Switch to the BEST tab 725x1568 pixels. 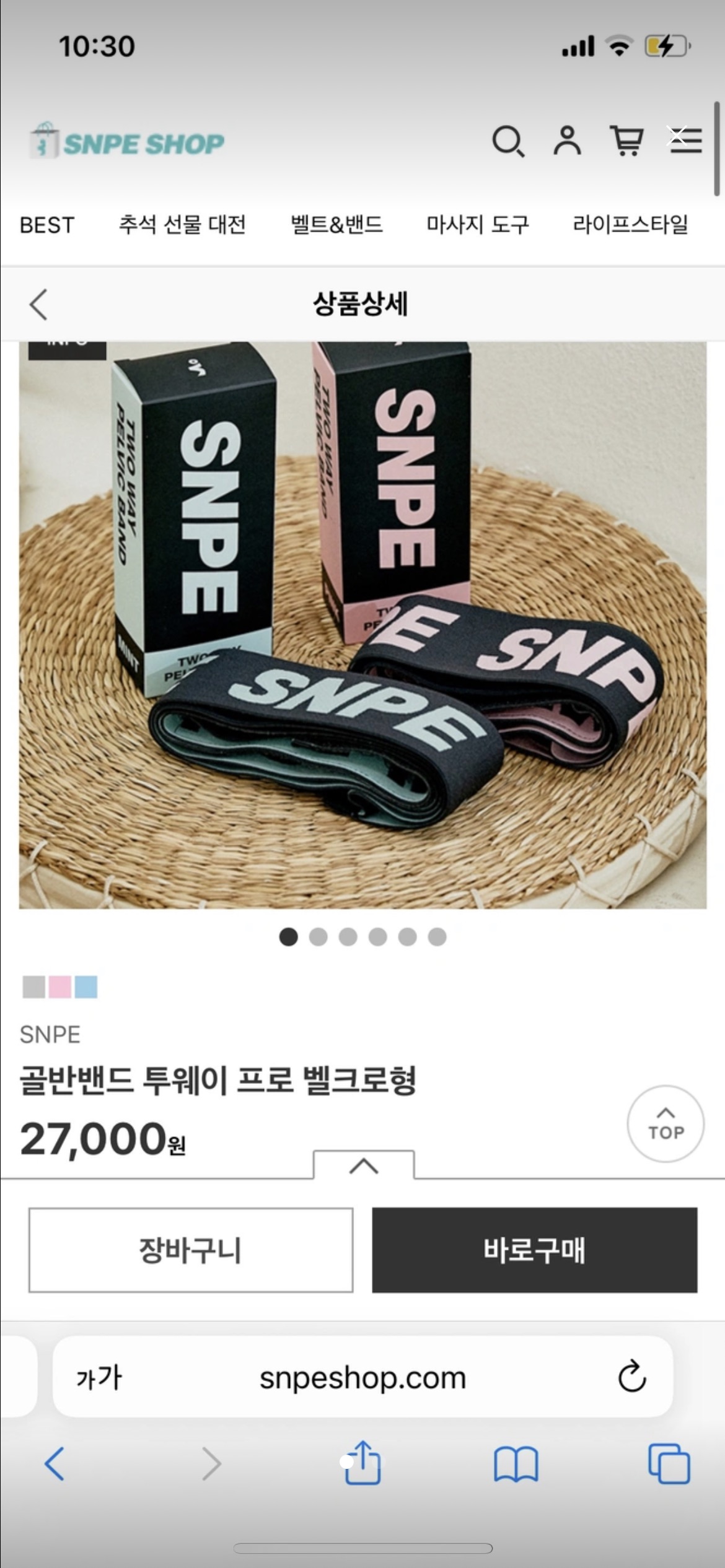click(47, 225)
